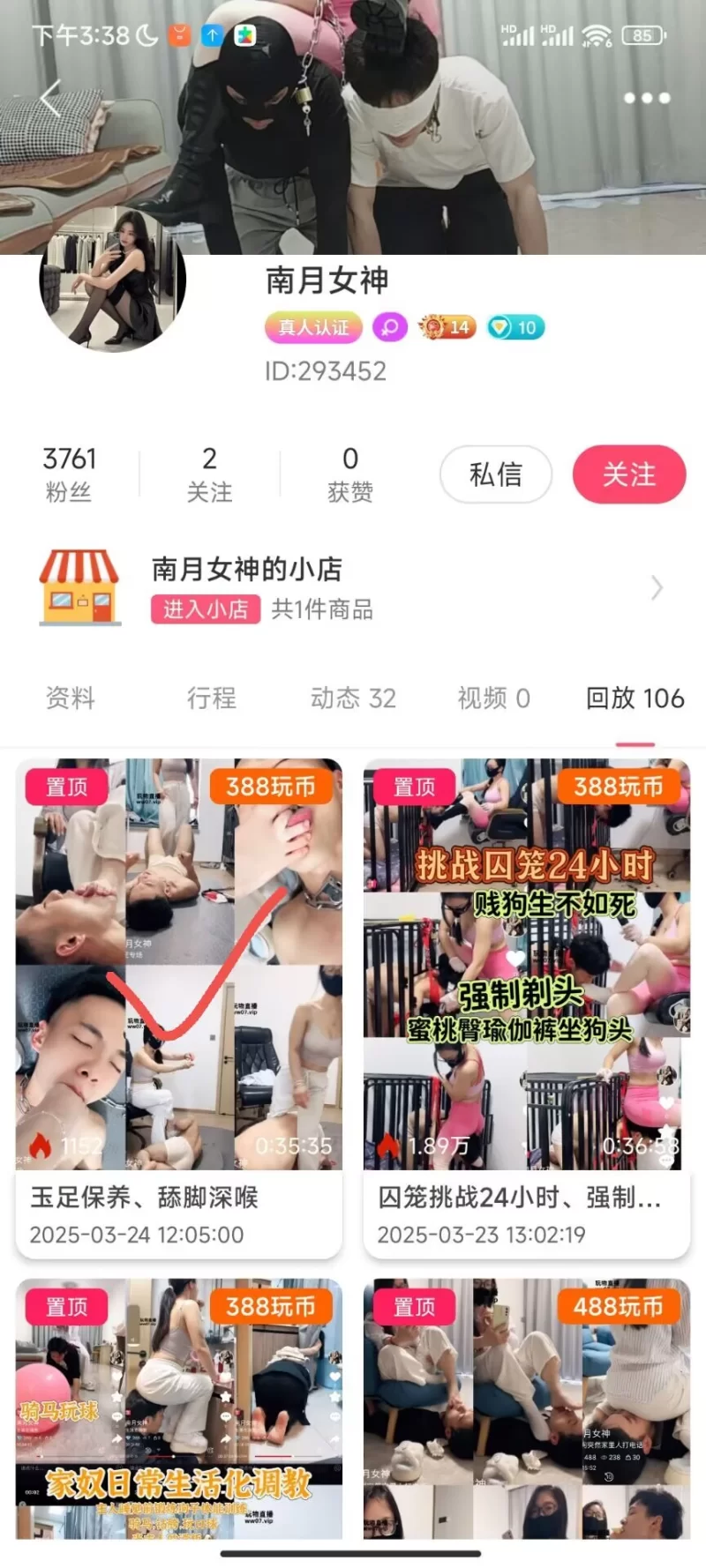Screen dimensions: 706x1568
Task: View the 3761 粉丝 followers list
Action: [69, 474]
